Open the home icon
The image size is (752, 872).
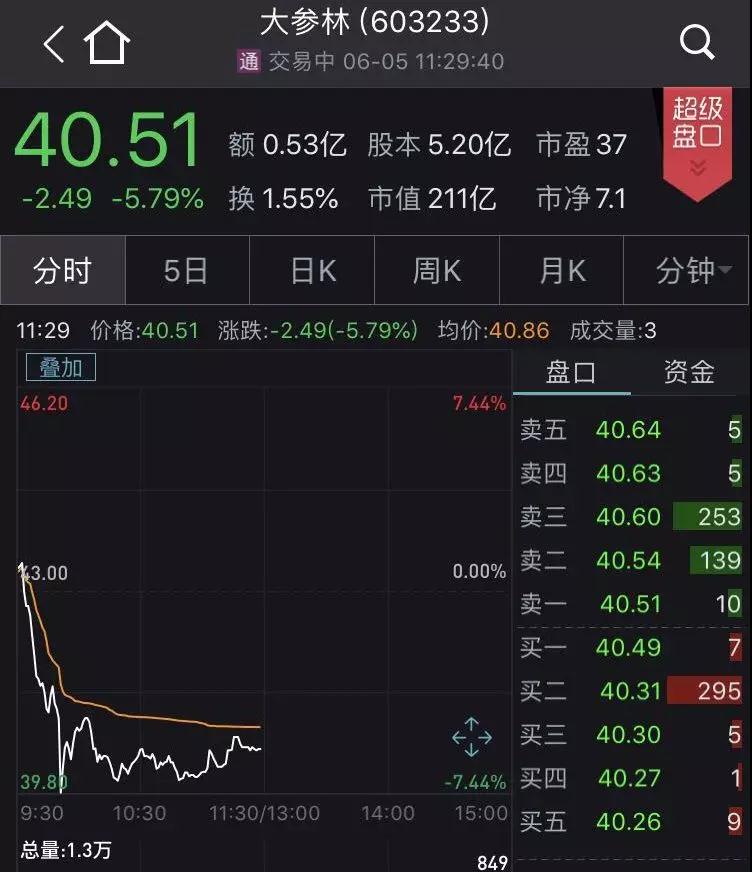[107, 43]
